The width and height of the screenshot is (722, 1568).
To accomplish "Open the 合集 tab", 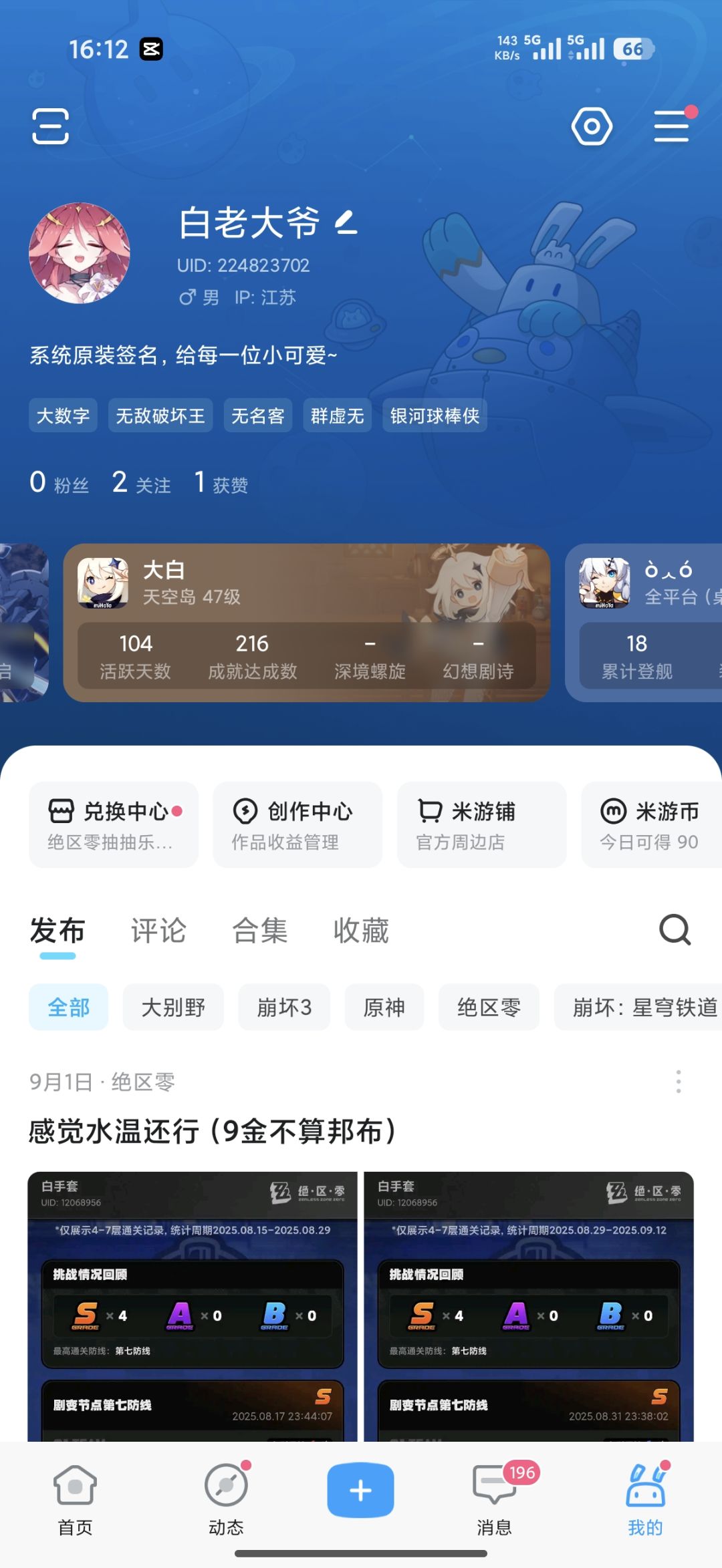I will (x=261, y=930).
